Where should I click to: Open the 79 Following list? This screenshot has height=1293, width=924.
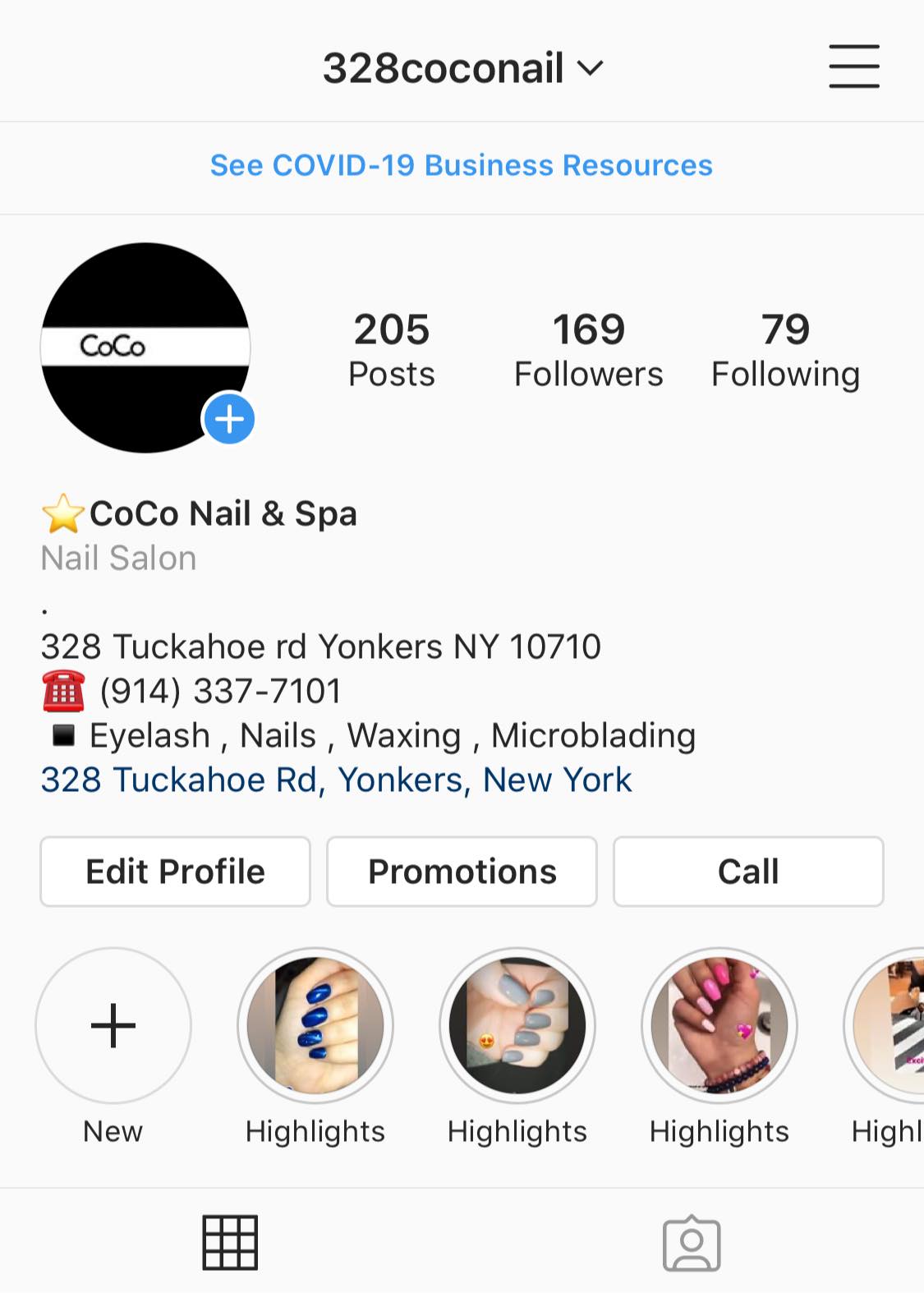coord(785,349)
